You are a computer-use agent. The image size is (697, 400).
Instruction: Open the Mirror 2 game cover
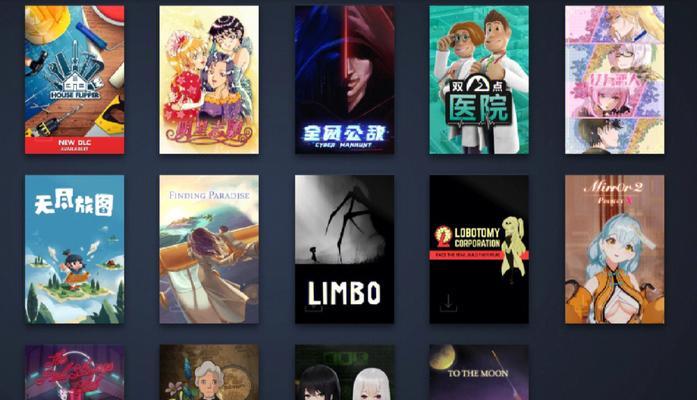614,249
